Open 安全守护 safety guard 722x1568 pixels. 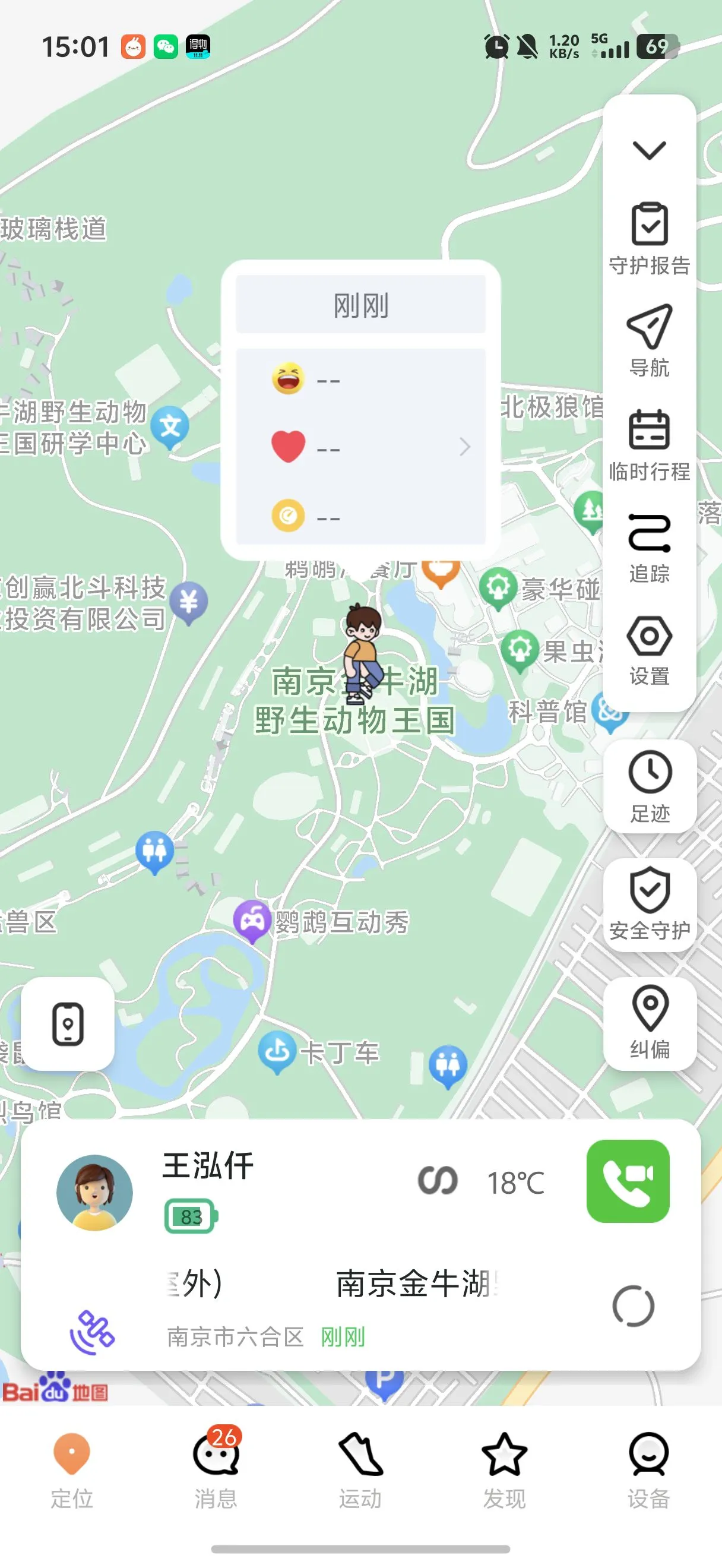point(650,904)
